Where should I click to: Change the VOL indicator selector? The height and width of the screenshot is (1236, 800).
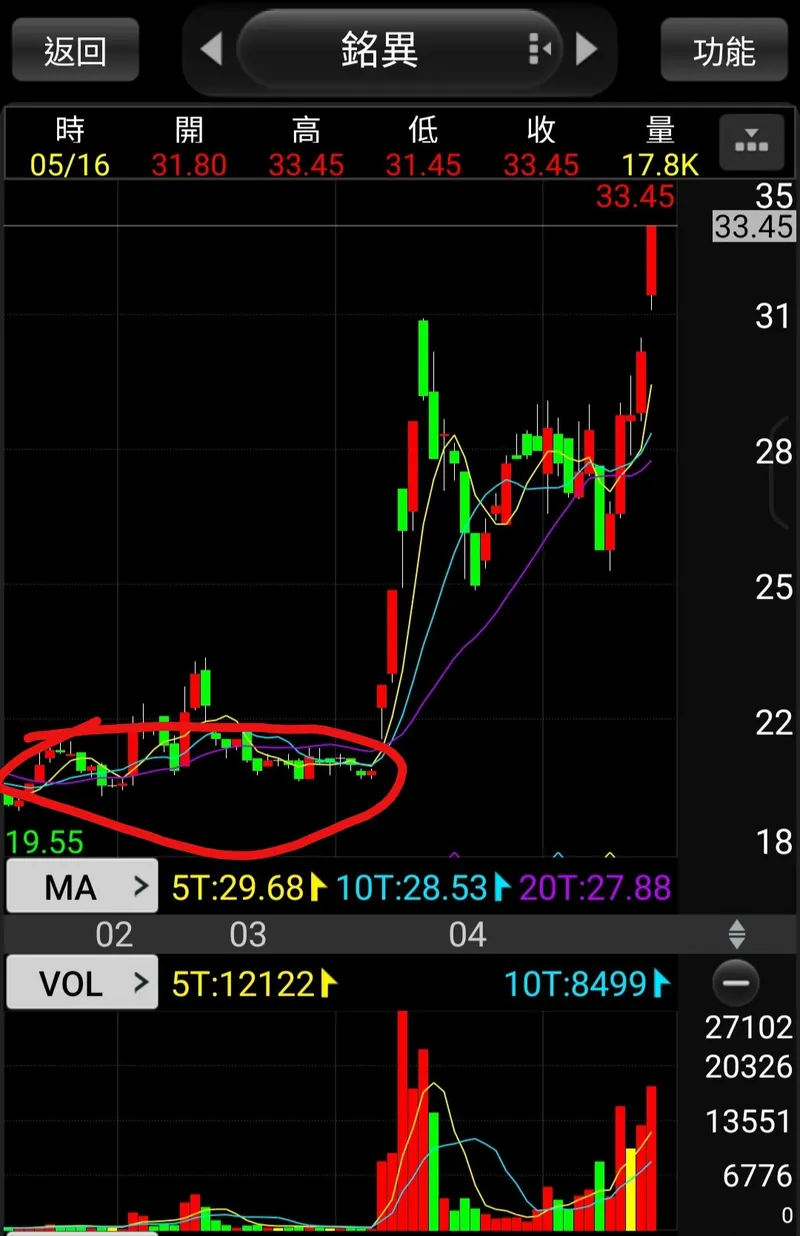coord(82,983)
